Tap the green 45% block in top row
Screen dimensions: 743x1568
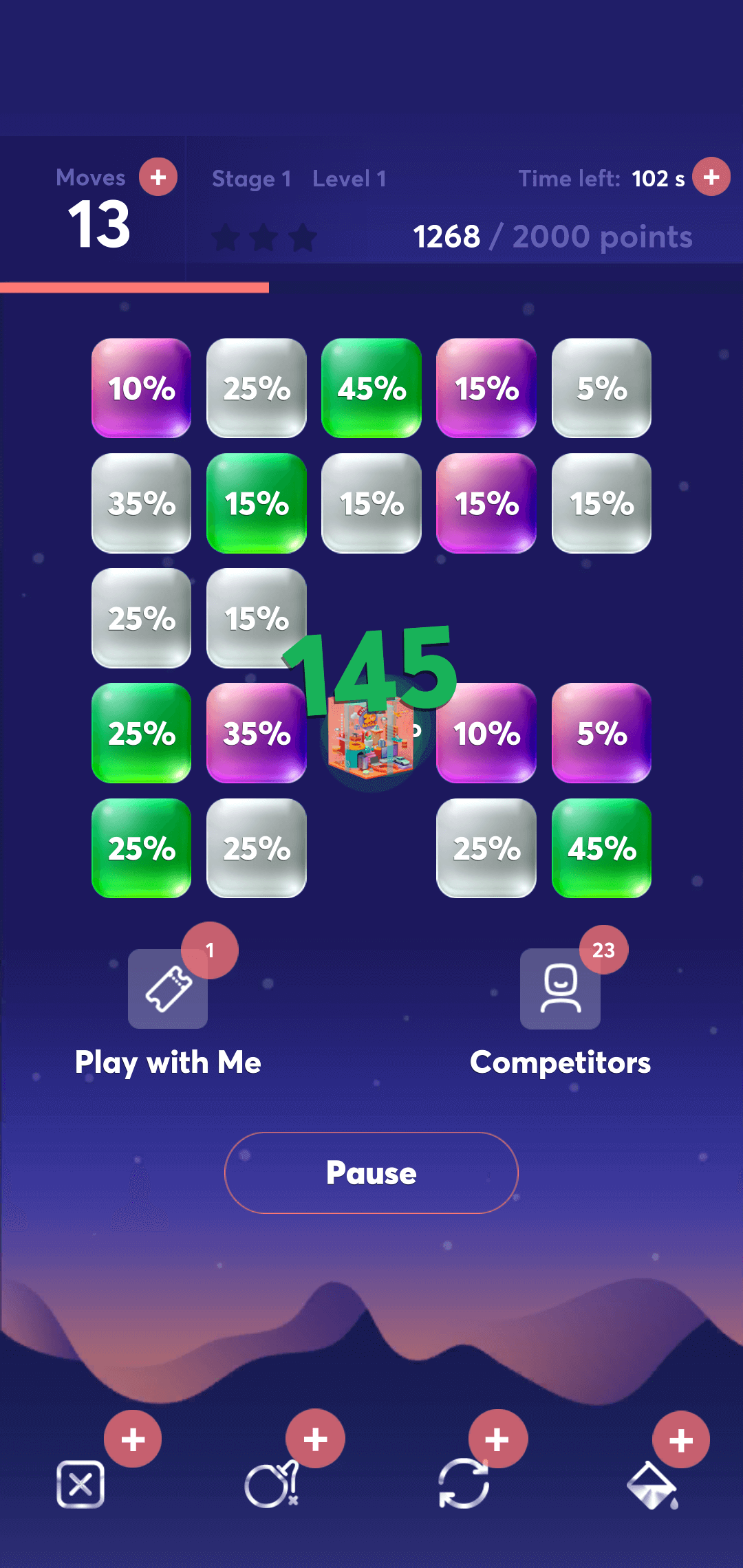371,389
